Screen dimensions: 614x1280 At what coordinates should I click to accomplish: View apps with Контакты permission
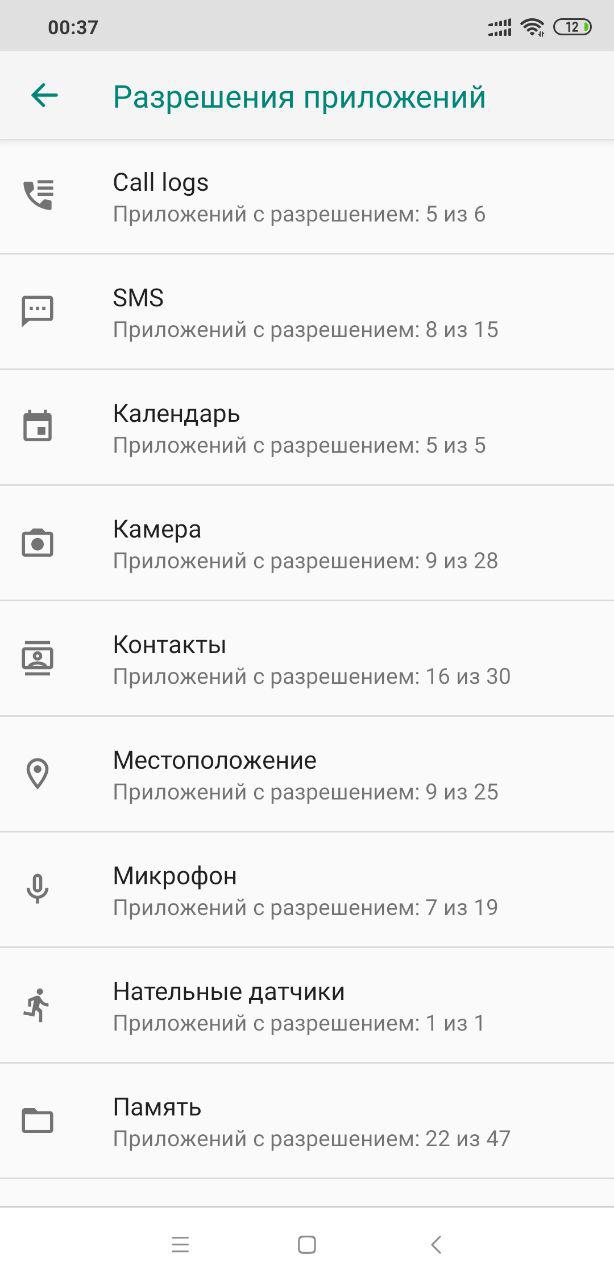307,659
